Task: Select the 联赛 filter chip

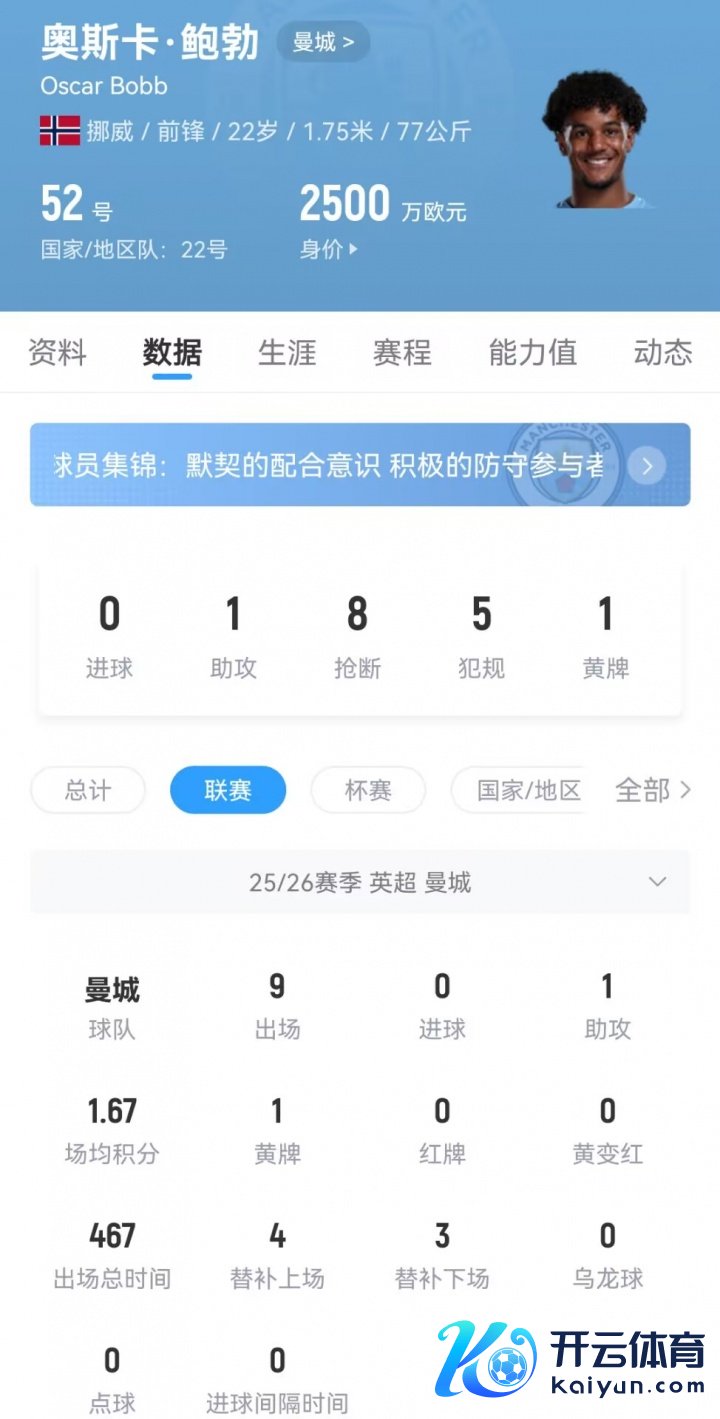Action: 228,791
